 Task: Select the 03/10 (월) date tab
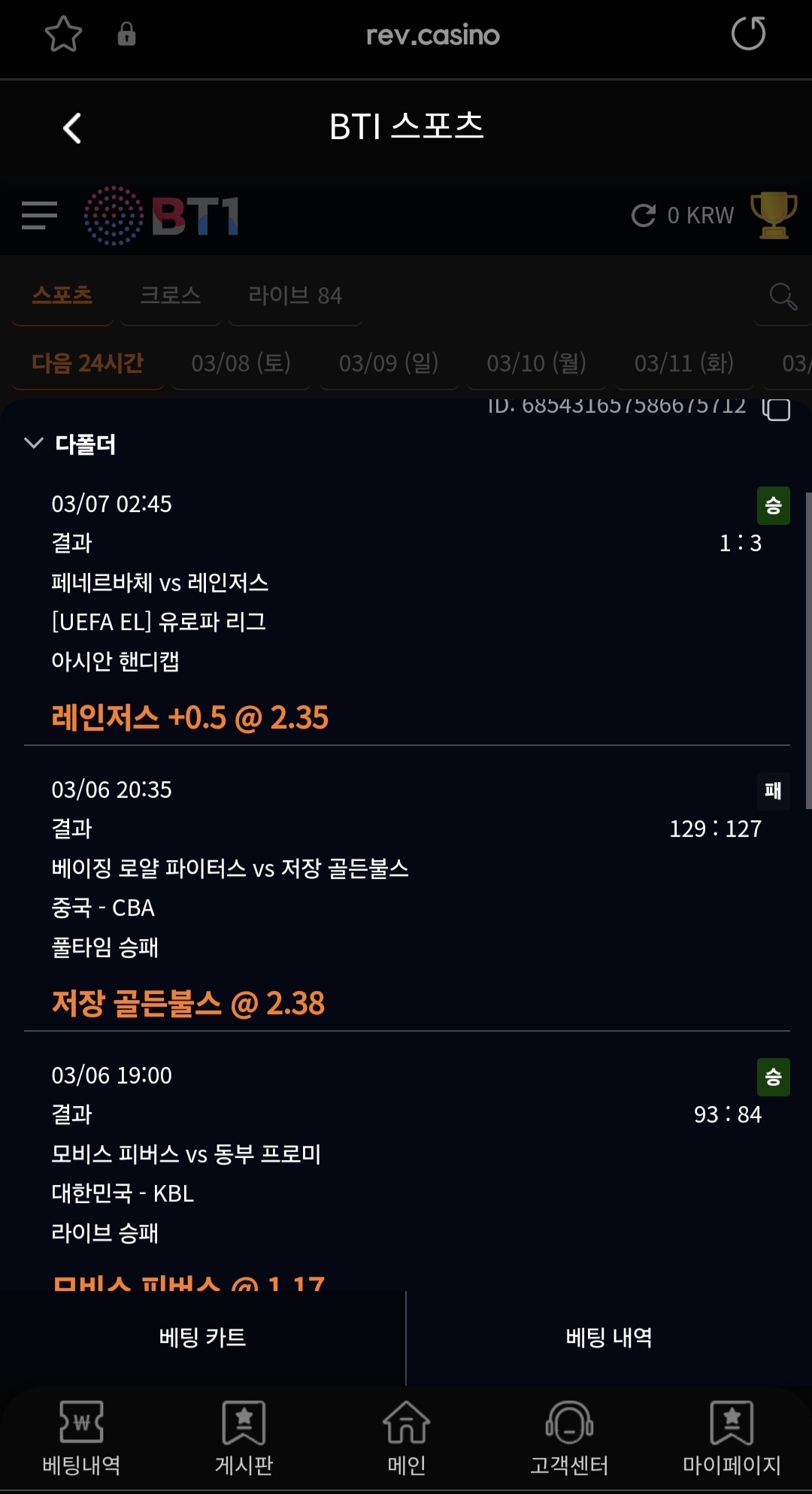(x=536, y=363)
